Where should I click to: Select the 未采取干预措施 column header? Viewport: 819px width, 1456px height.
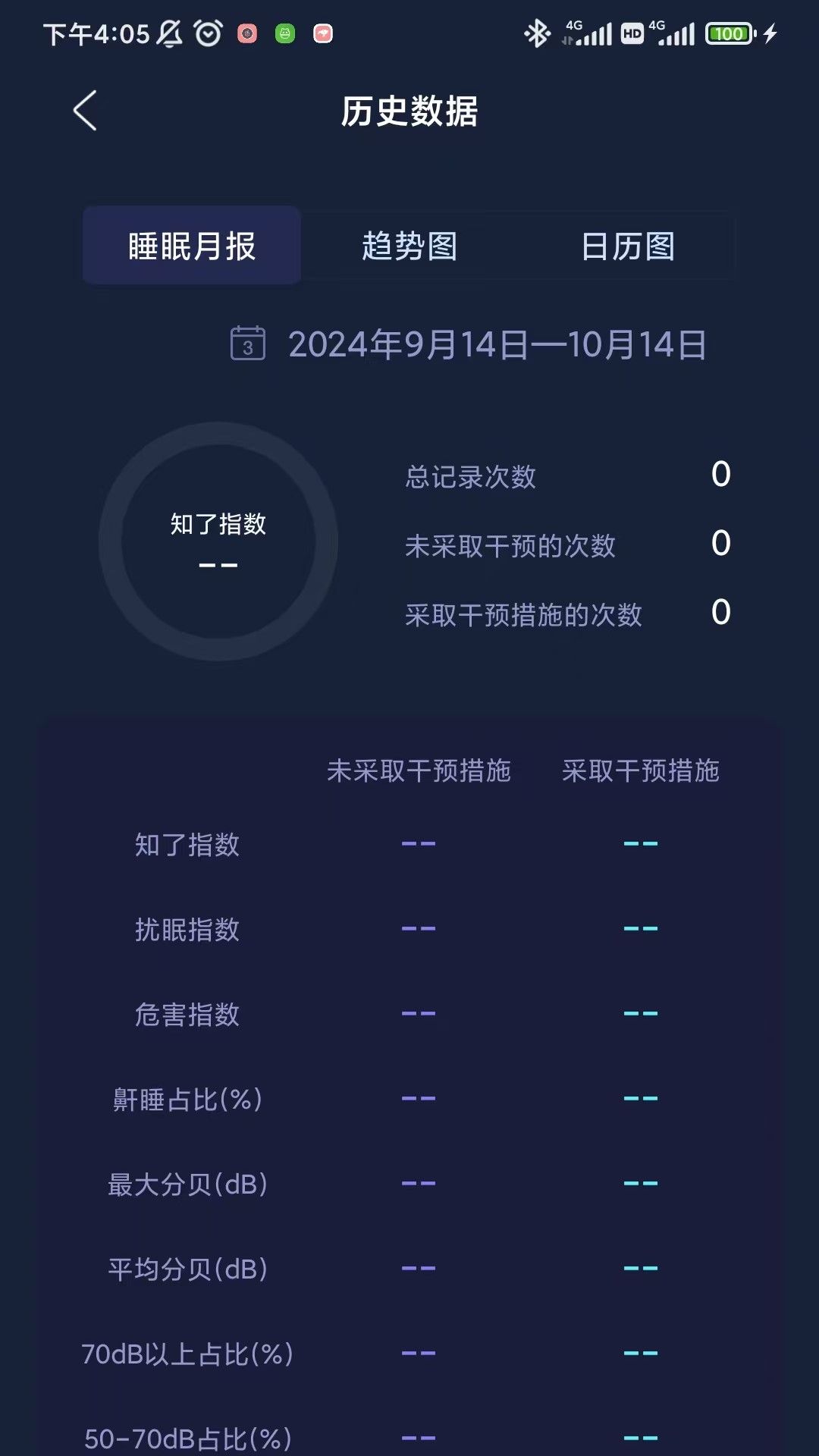pos(421,772)
